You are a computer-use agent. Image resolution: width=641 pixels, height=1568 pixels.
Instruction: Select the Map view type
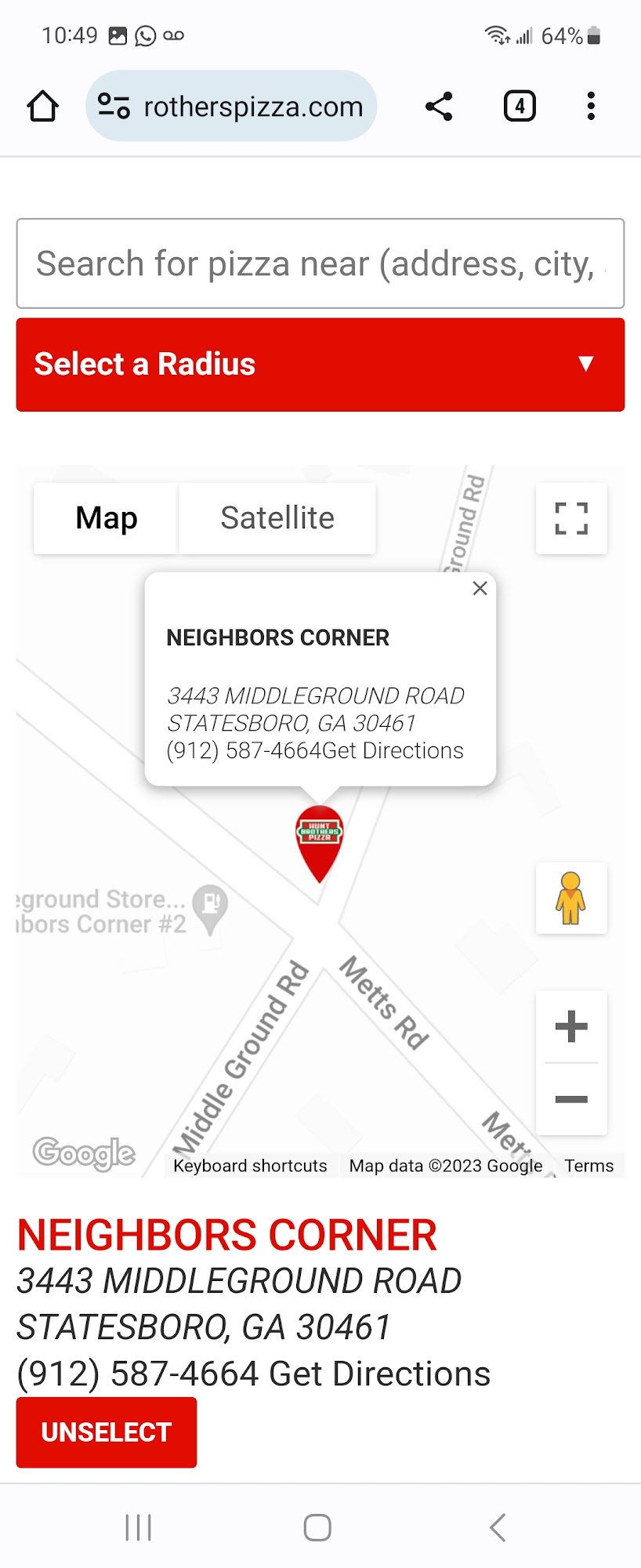click(107, 518)
